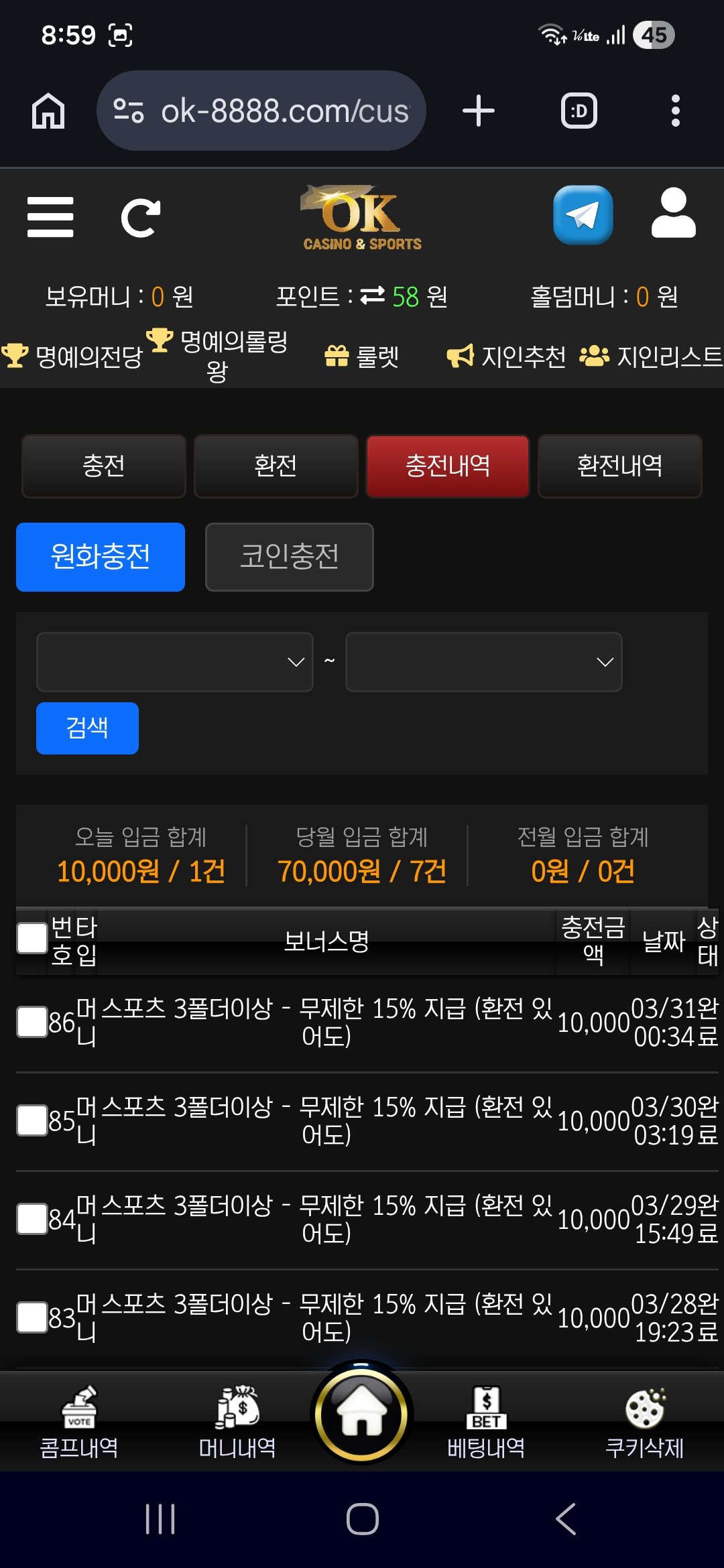Switch to the 충전 tab
Viewport: 724px width, 1568px height.
(104, 466)
